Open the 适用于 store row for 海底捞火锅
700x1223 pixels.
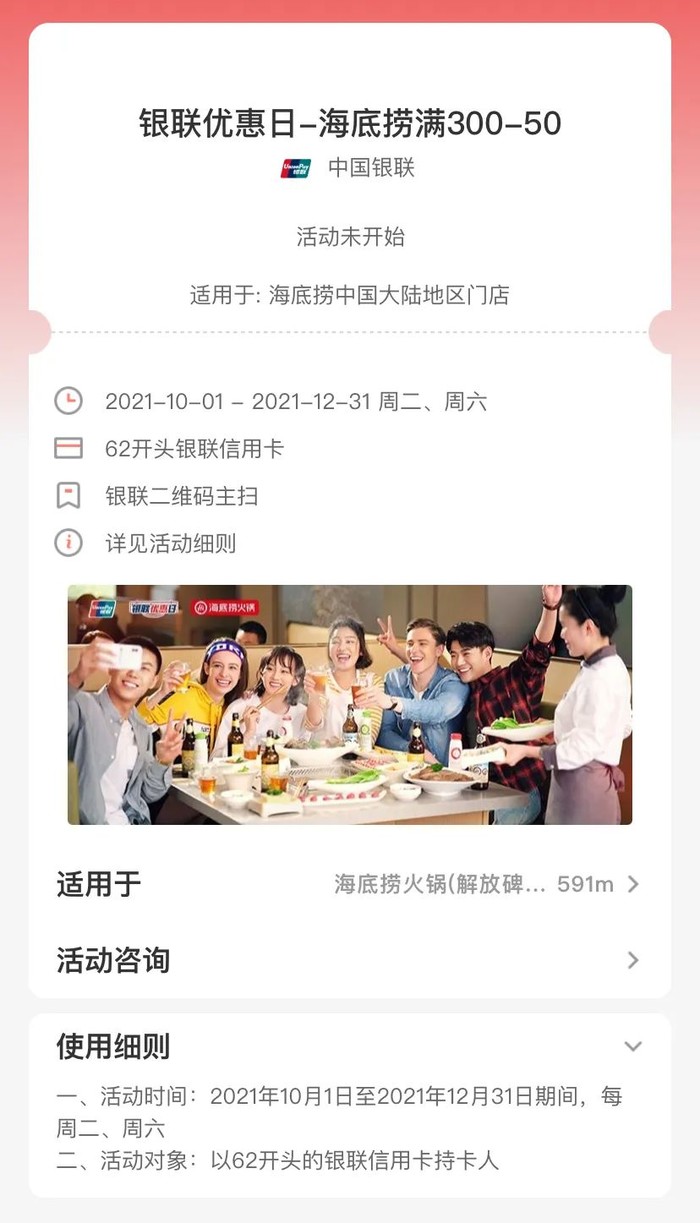coord(349,884)
